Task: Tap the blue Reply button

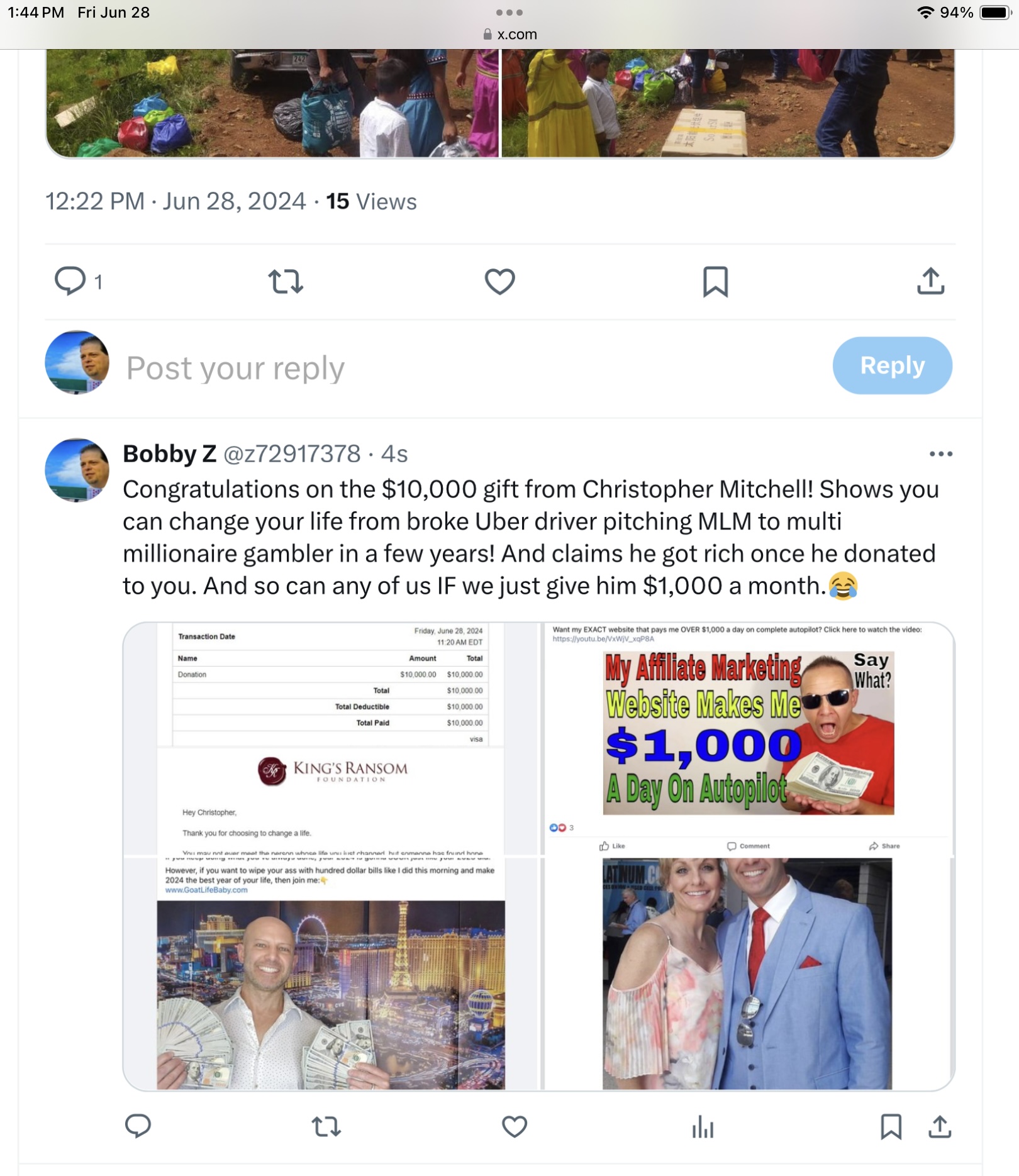Action: [892, 365]
